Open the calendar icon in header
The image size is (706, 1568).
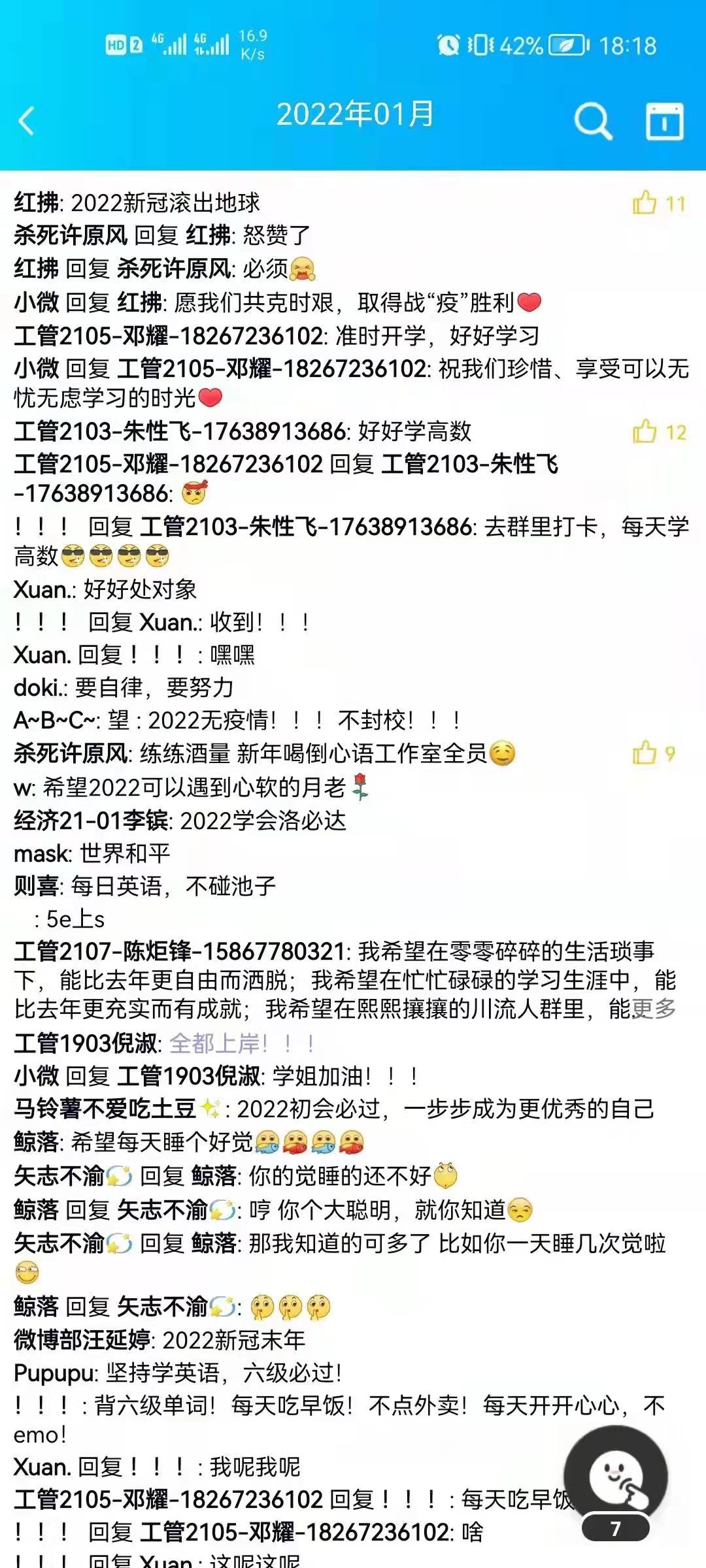pos(664,122)
